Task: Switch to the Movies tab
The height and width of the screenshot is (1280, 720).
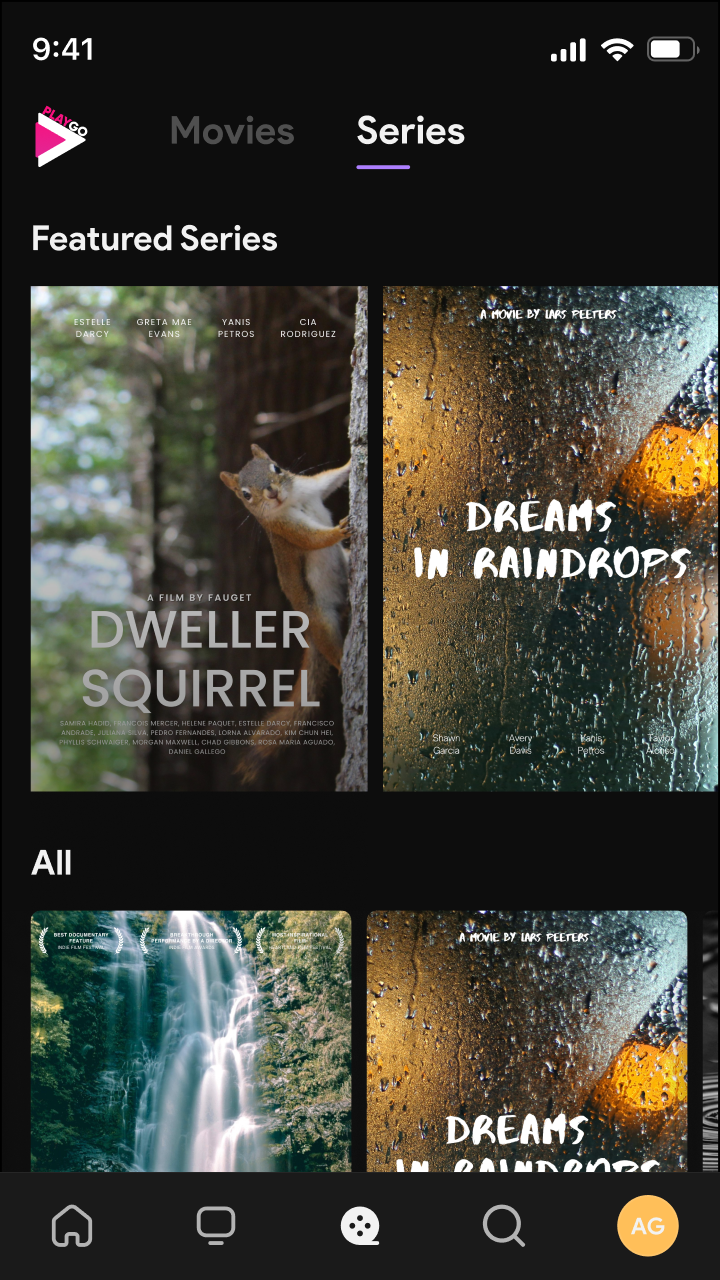Action: 232,131
